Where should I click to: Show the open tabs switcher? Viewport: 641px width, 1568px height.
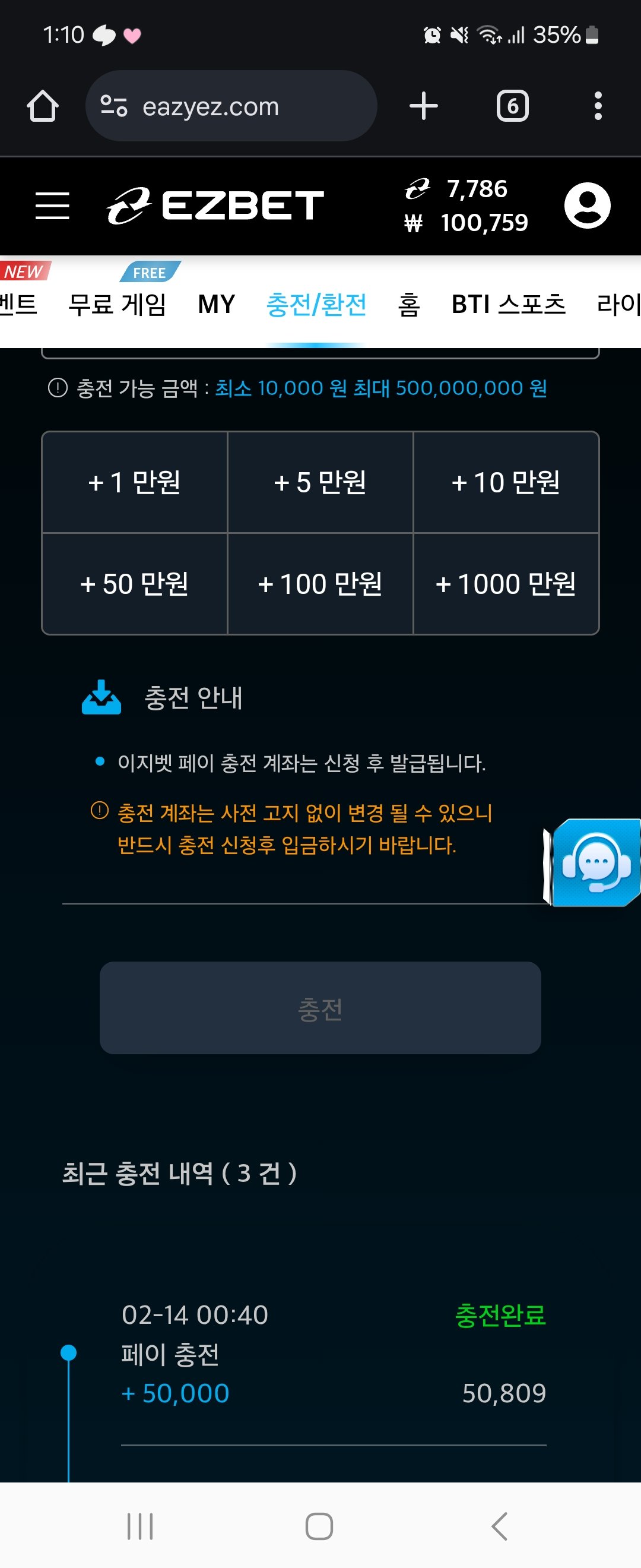pos(512,106)
